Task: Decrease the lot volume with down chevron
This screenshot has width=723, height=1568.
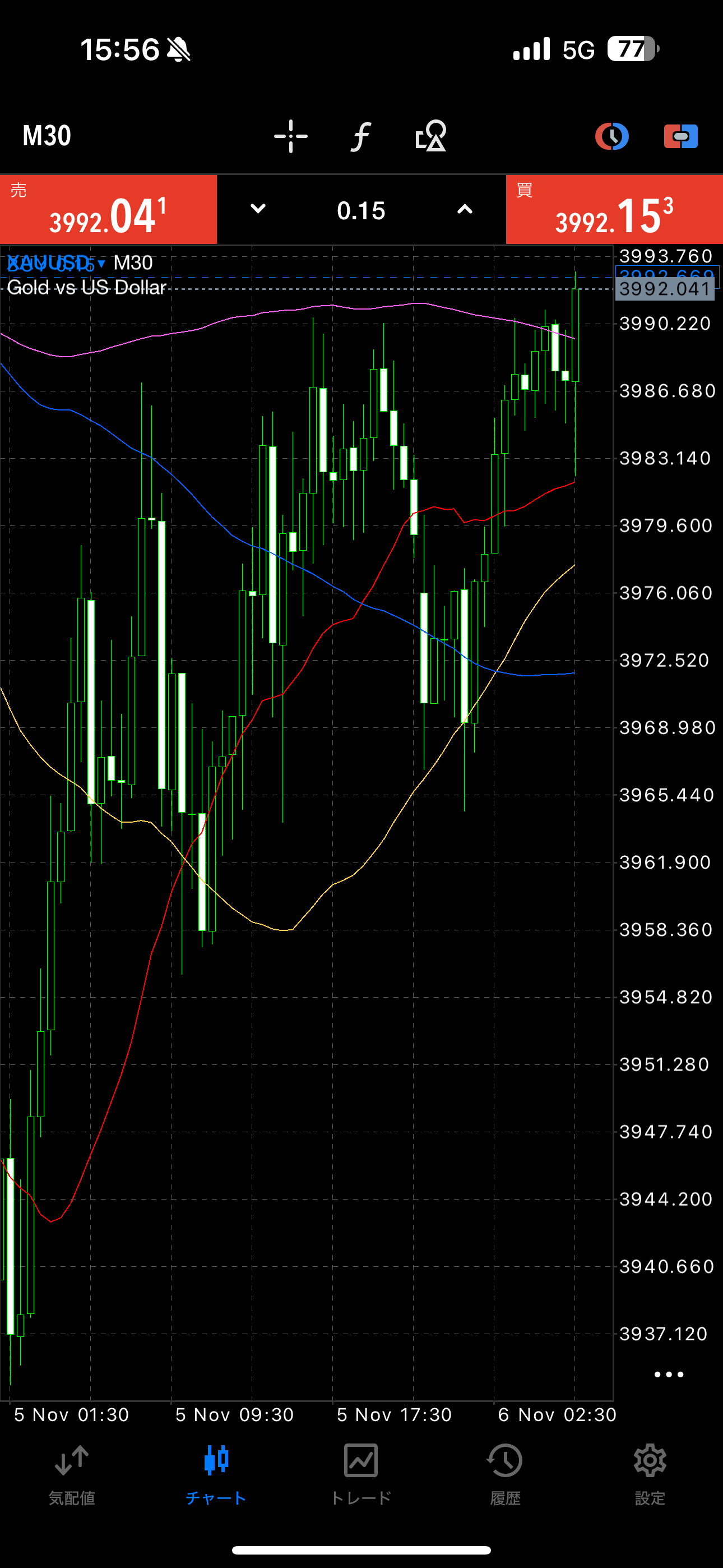Action: click(258, 209)
